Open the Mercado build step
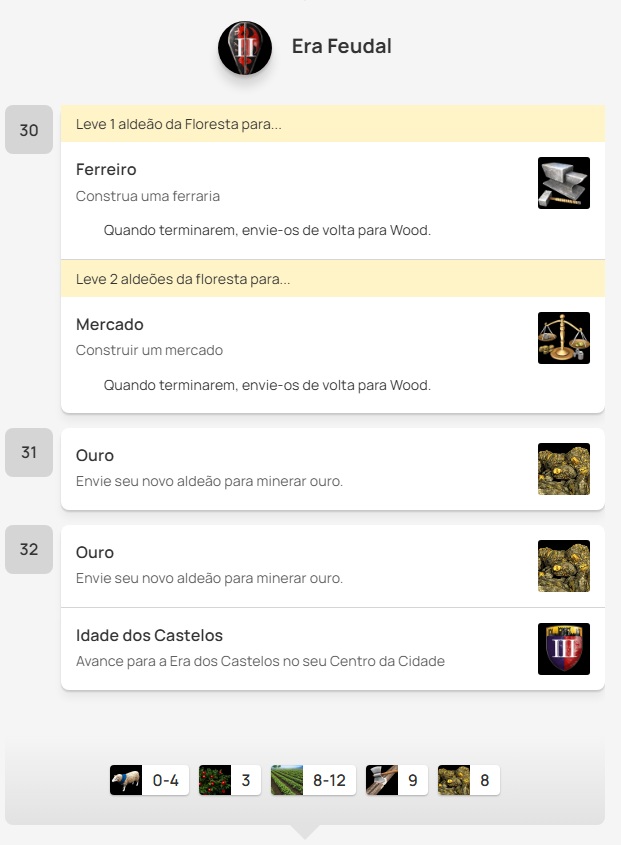The image size is (621, 845). 333,355
